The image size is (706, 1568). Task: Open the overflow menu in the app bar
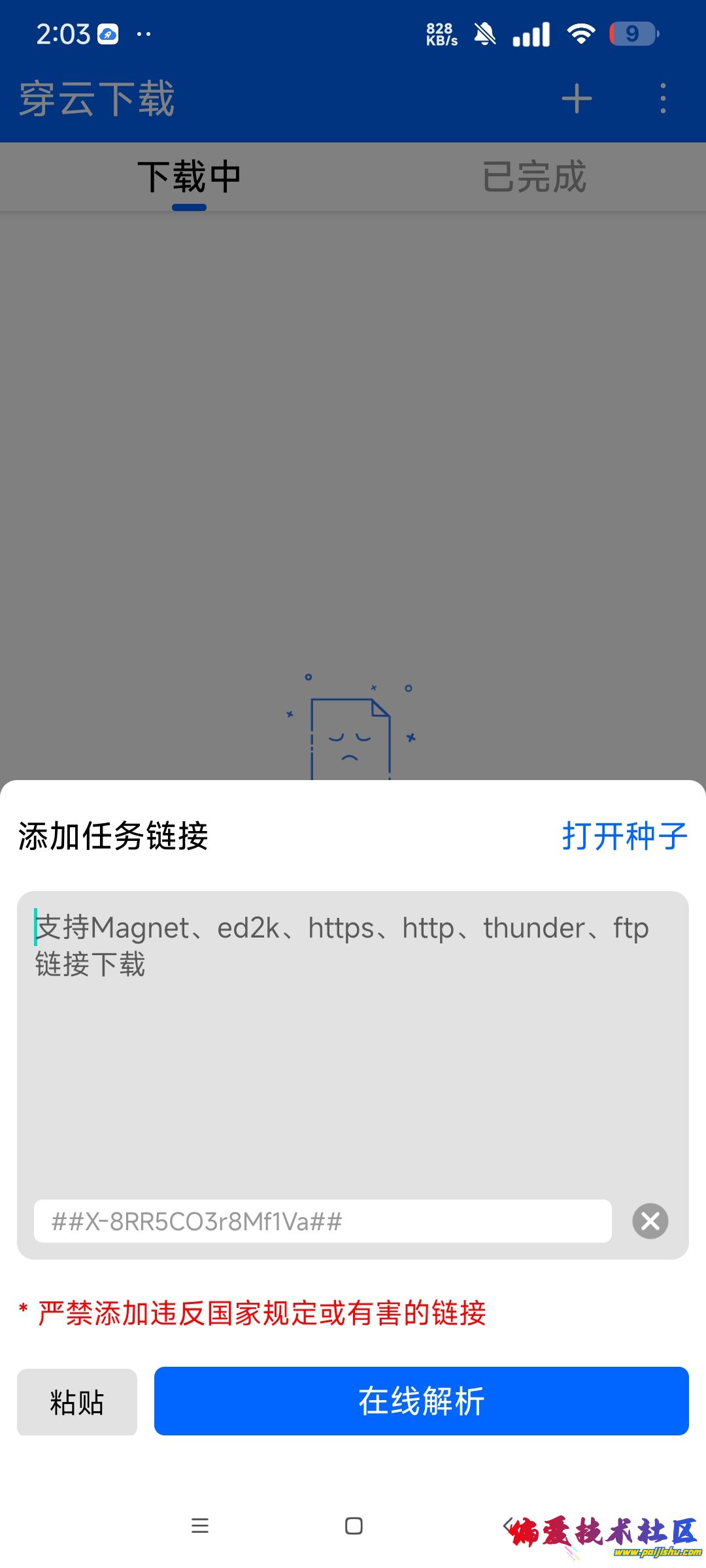click(663, 99)
